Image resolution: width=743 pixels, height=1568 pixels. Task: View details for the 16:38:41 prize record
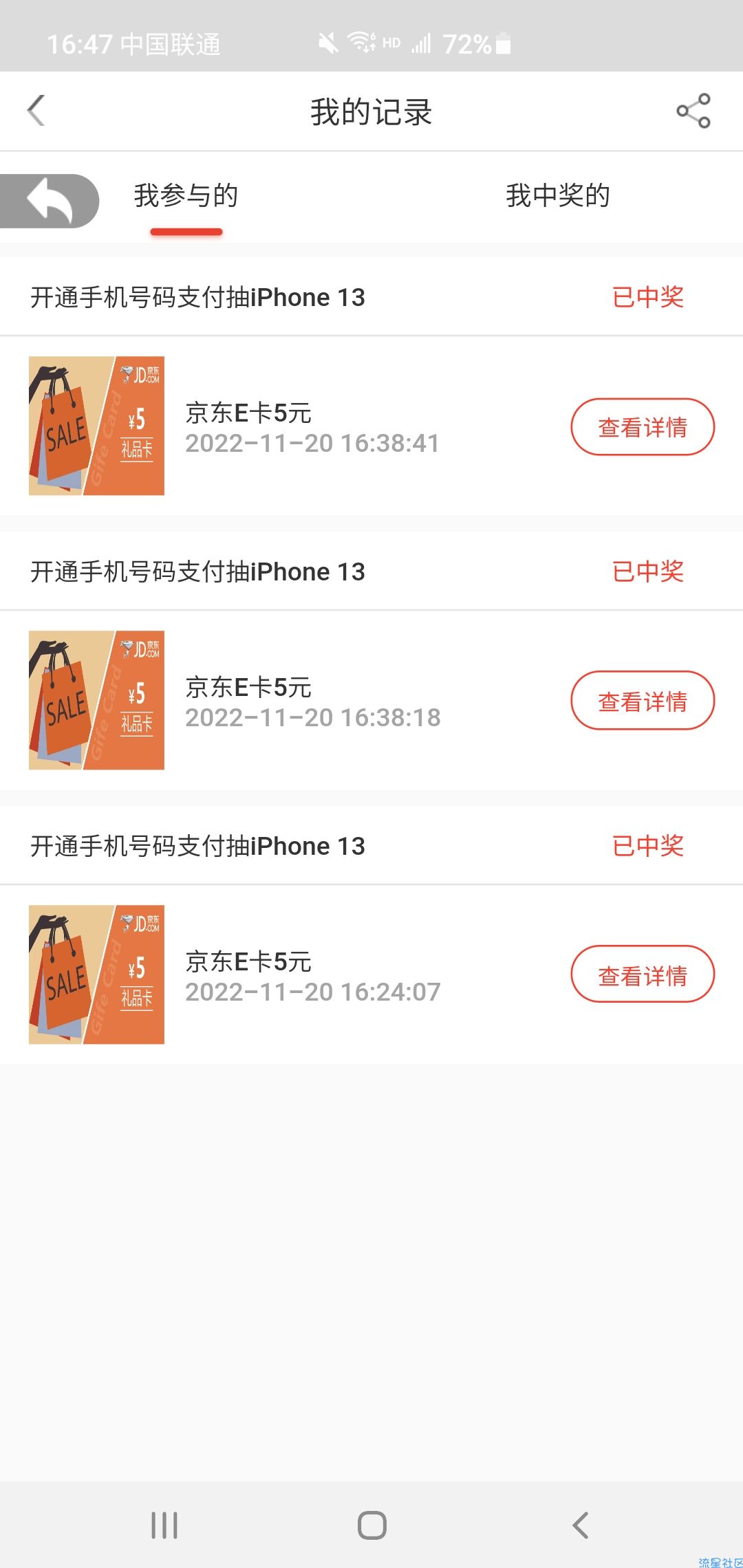click(x=642, y=427)
